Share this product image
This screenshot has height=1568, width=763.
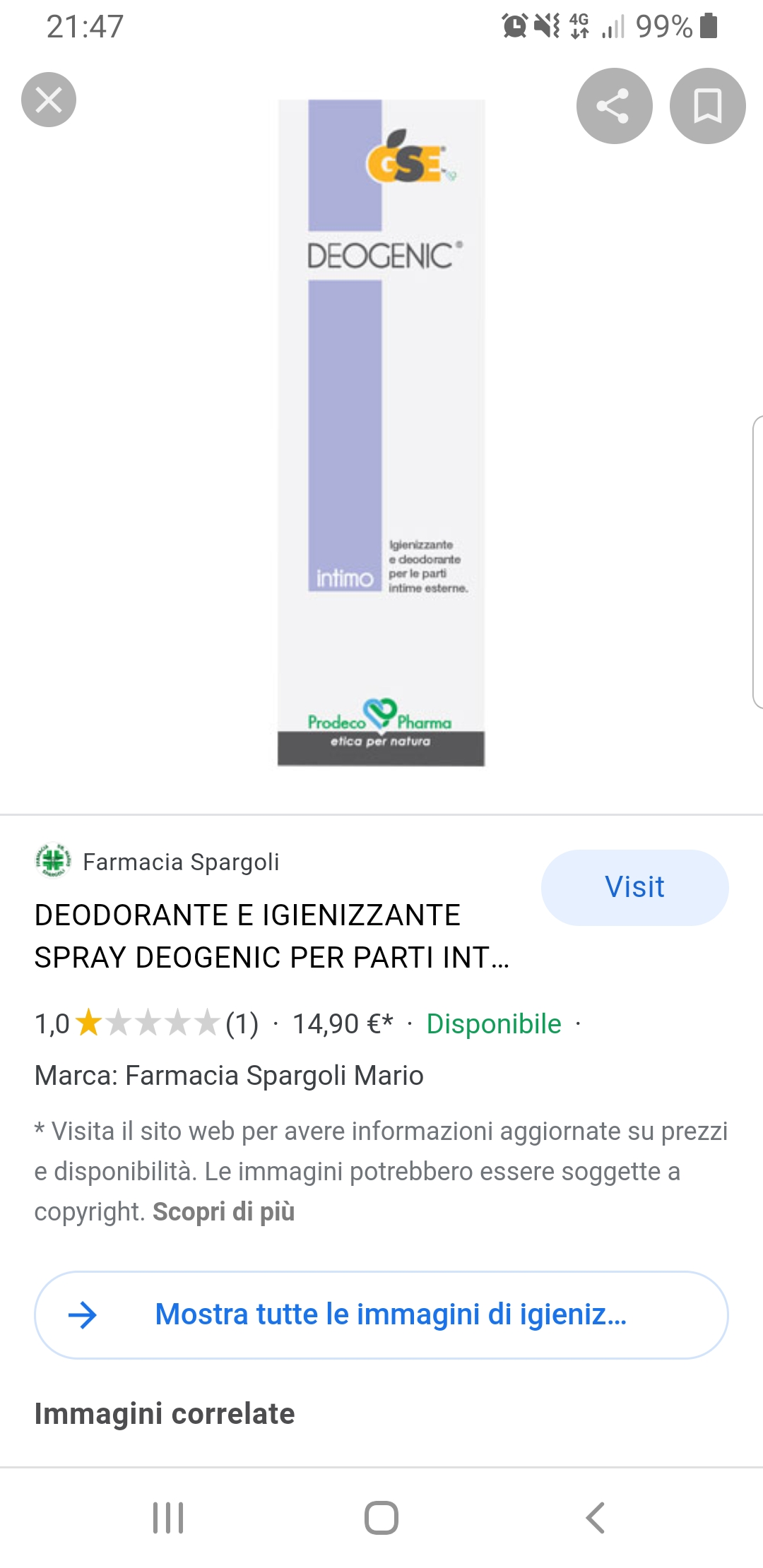coord(614,106)
